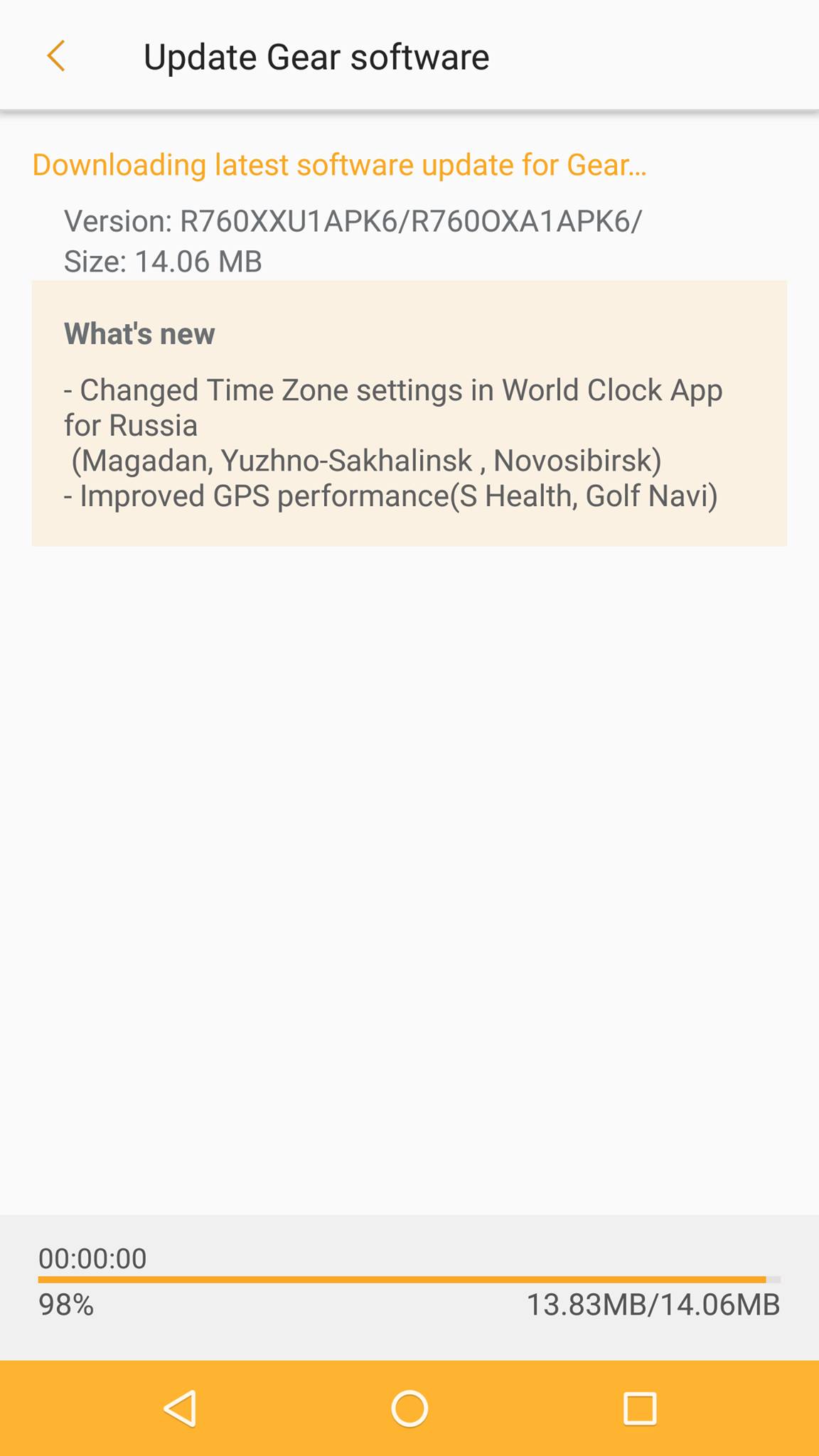Go back from Update Gear software
This screenshot has height=1456, width=819.
[x=56, y=57]
